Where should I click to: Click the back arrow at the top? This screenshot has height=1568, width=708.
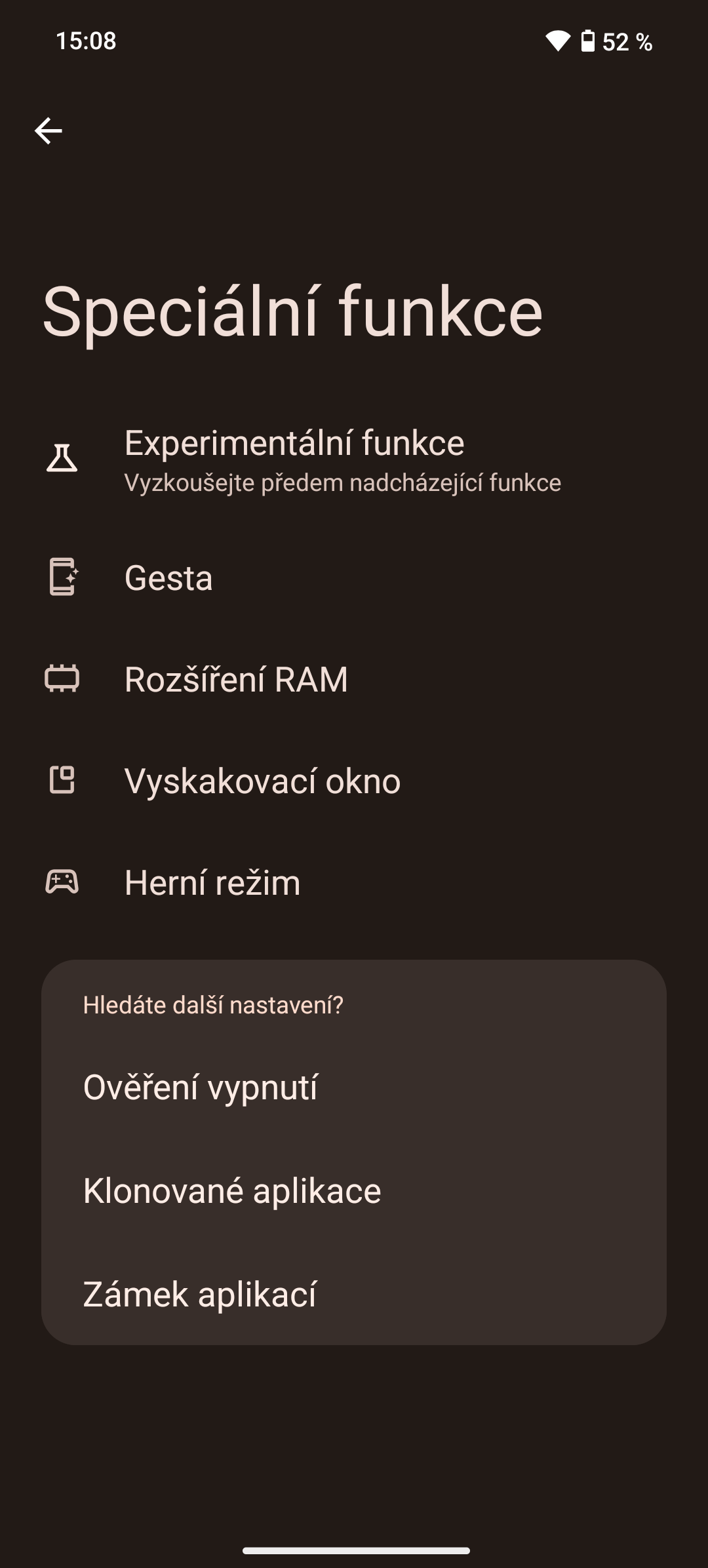pyautogui.click(x=48, y=131)
